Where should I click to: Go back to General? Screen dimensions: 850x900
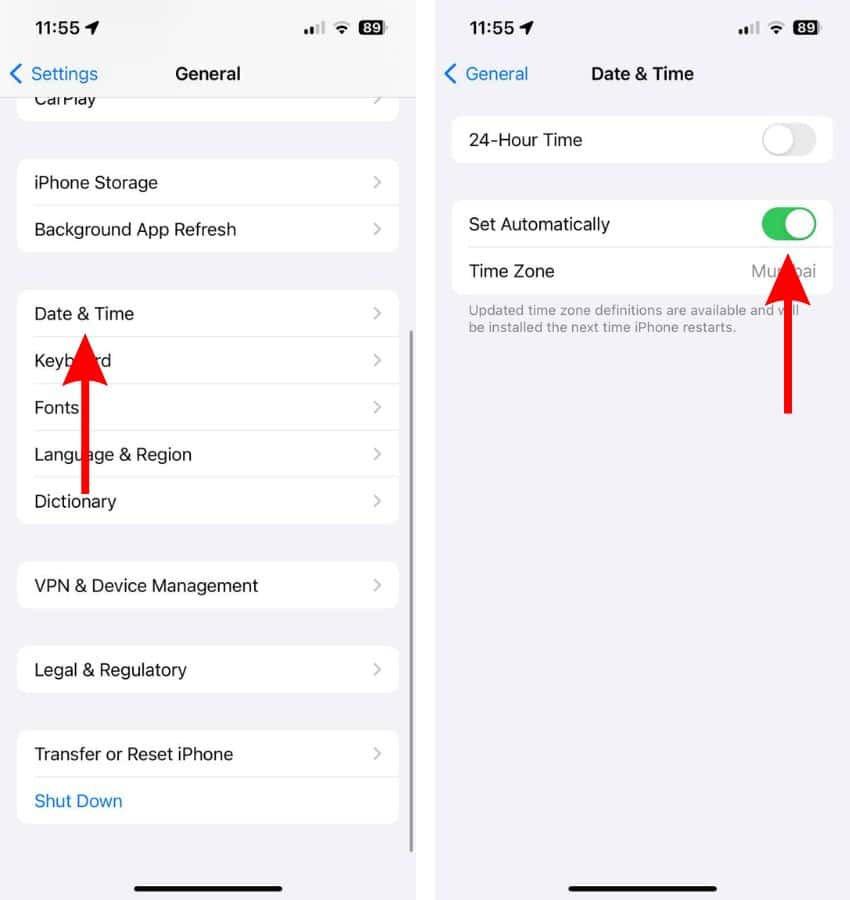486,74
